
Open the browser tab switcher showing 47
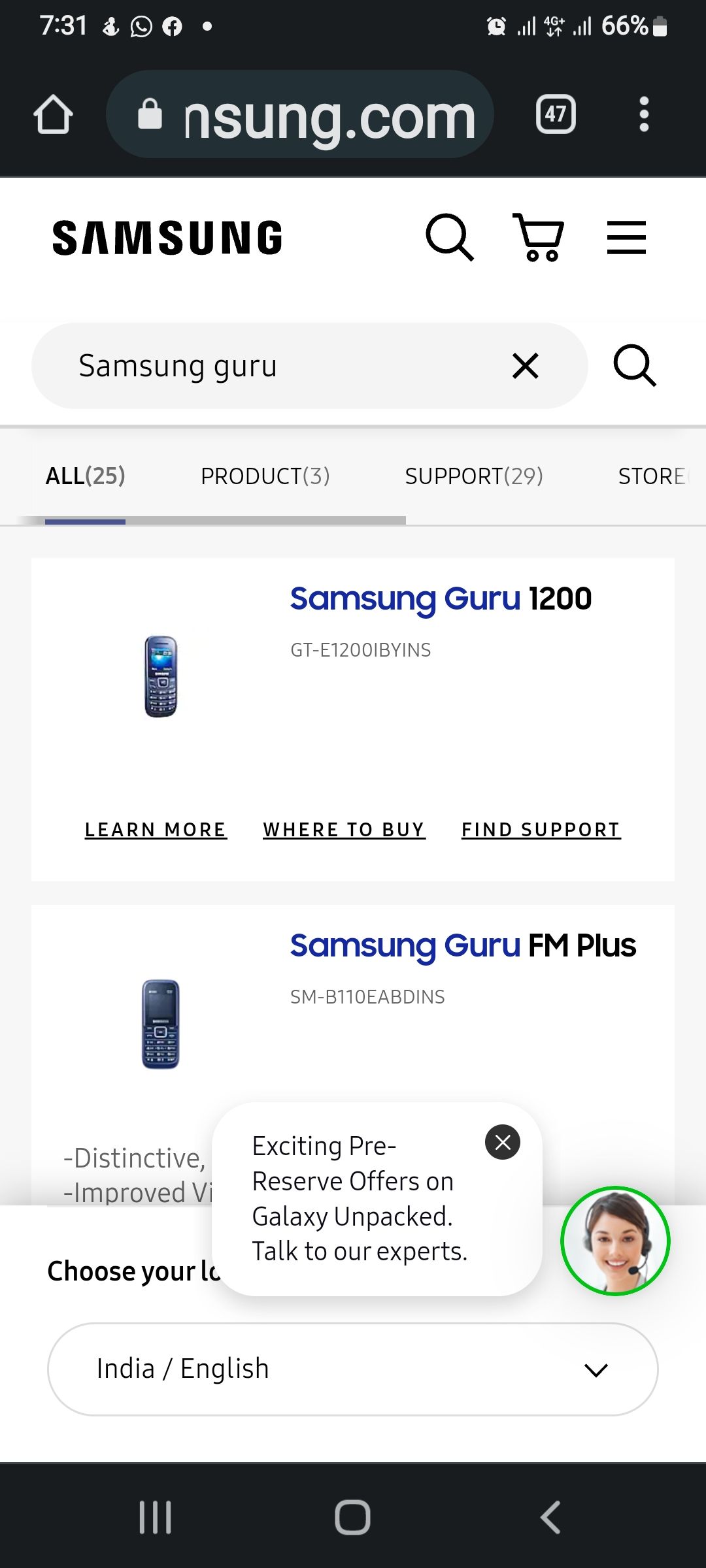[555, 114]
